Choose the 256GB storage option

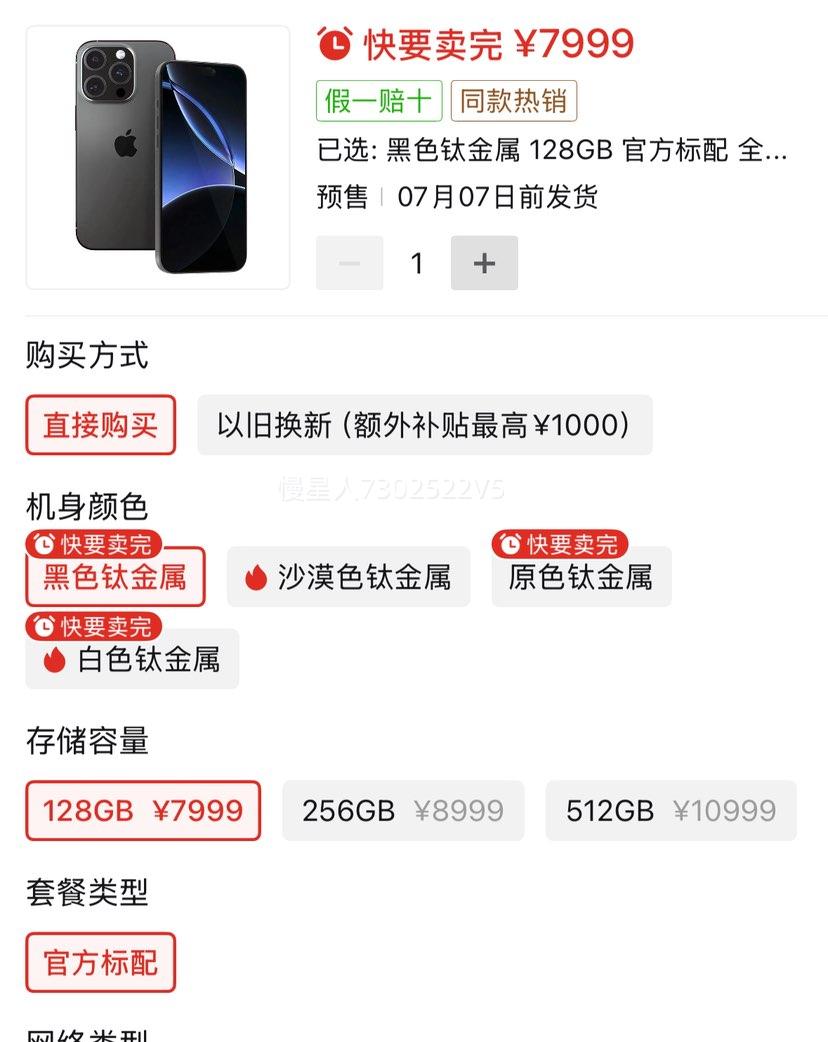[x=403, y=810]
